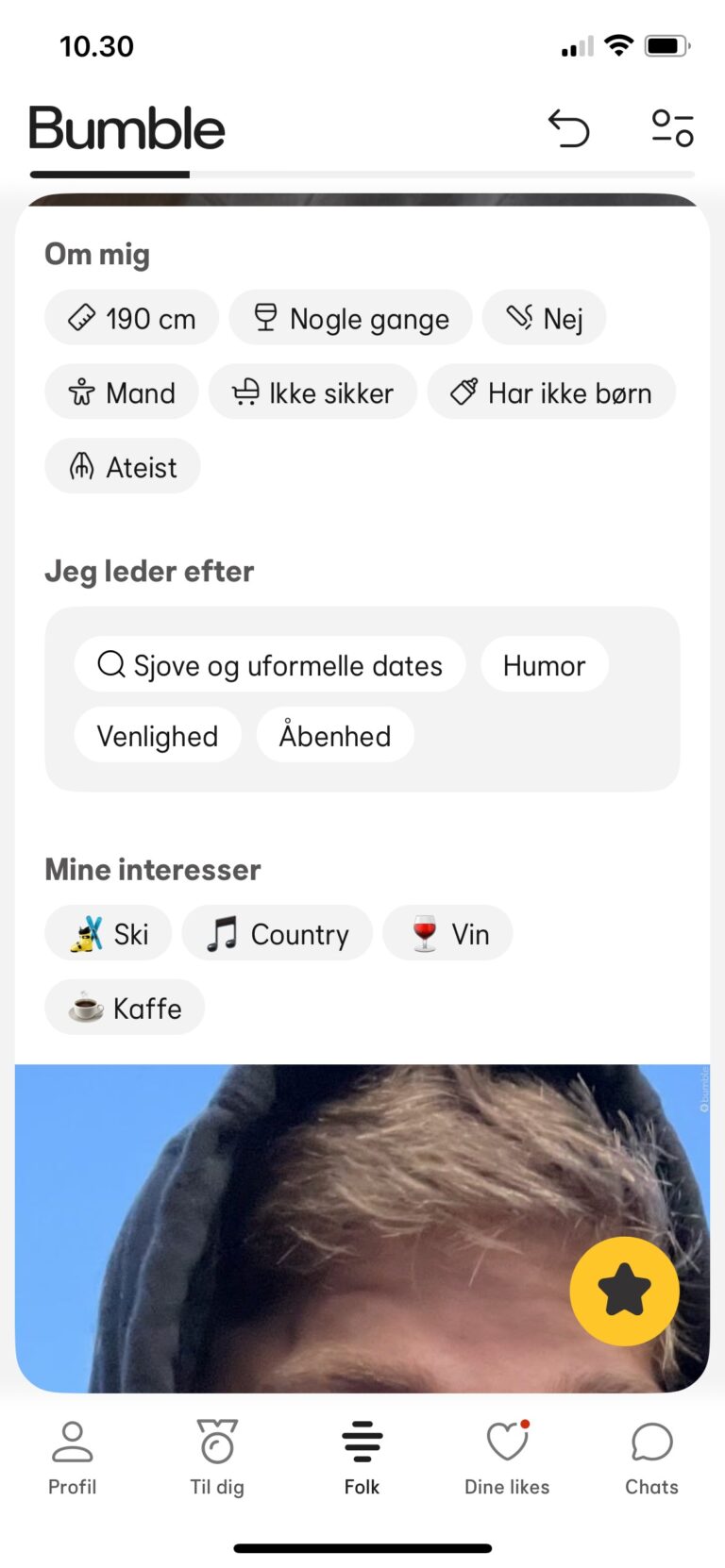Open the profile photo of the hooded man
Viewport: 725px width, 1568px height.
click(x=362, y=1228)
